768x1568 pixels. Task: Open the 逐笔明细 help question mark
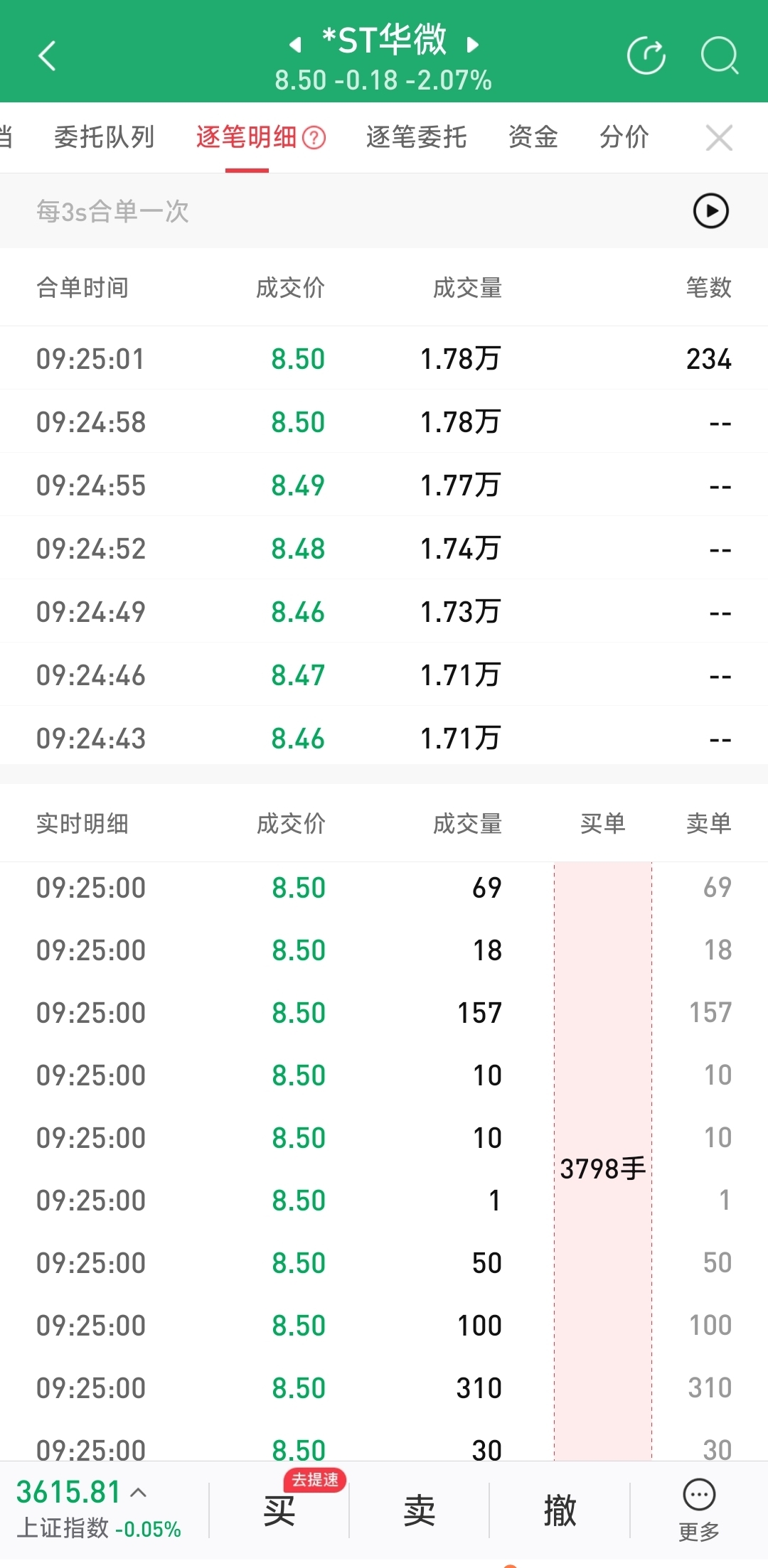pyautogui.click(x=314, y=137)
